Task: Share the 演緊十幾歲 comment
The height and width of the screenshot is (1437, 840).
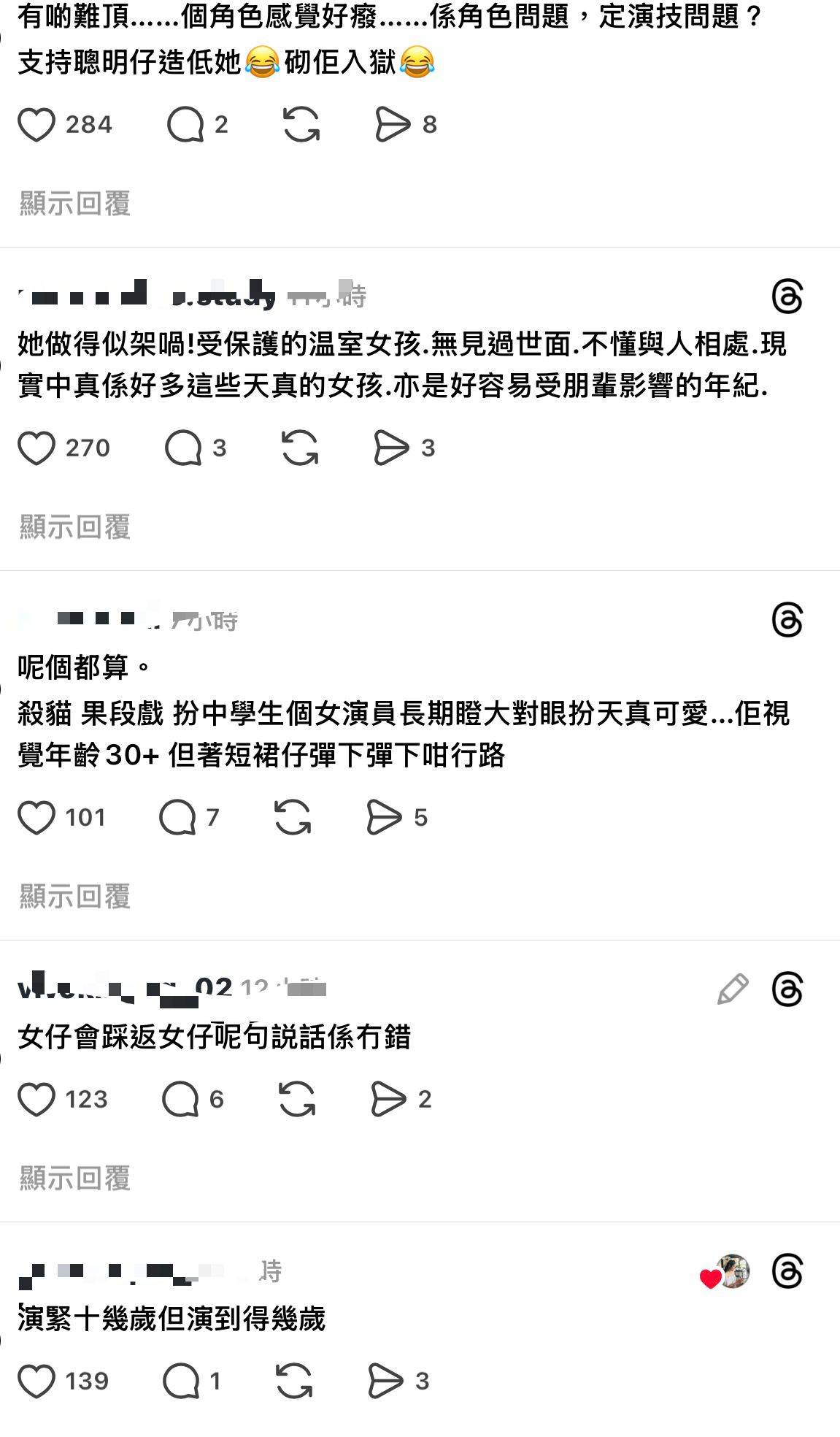Action: click(386, 1382)
